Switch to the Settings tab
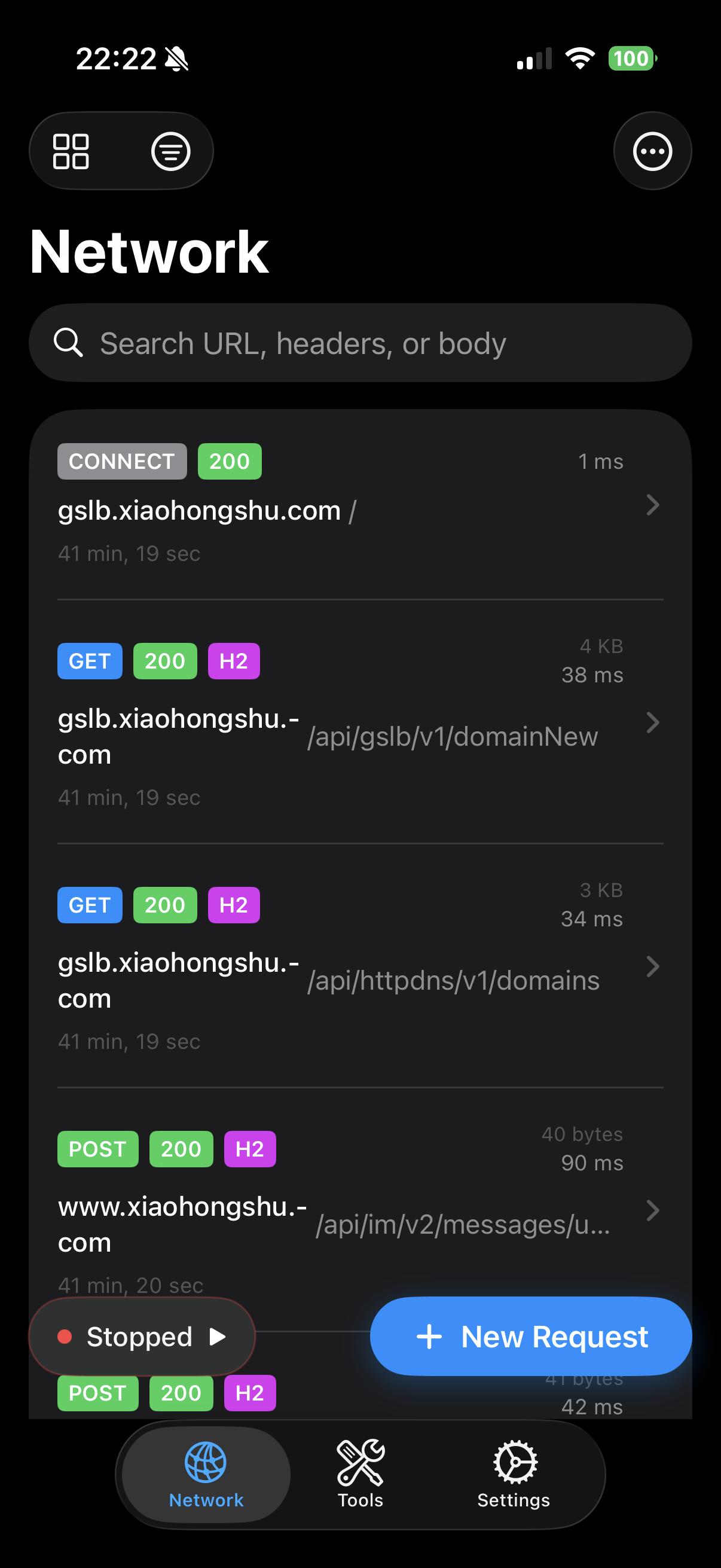 [x=514, y=1473]
